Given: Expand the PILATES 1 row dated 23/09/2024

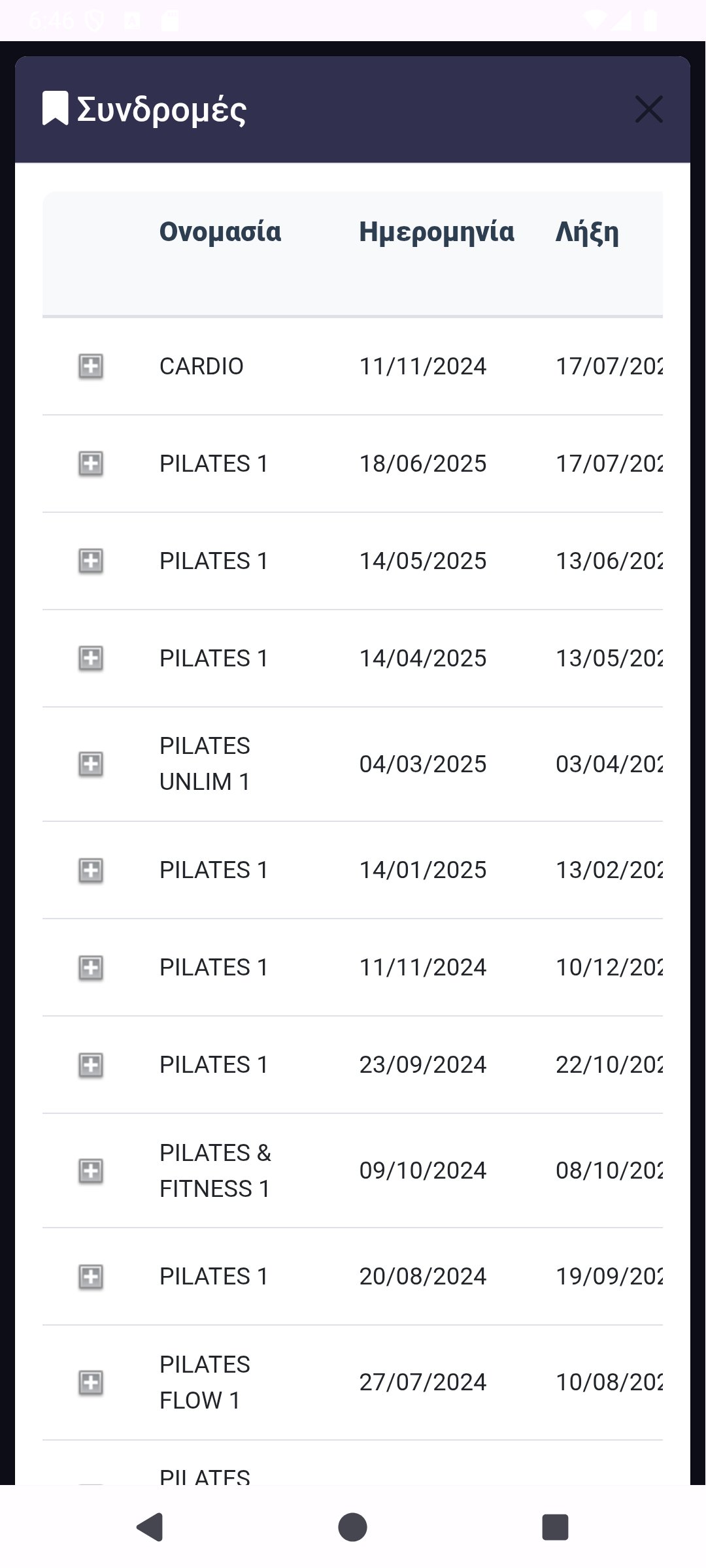Looking at the screenshot, I should point(91,1065).
